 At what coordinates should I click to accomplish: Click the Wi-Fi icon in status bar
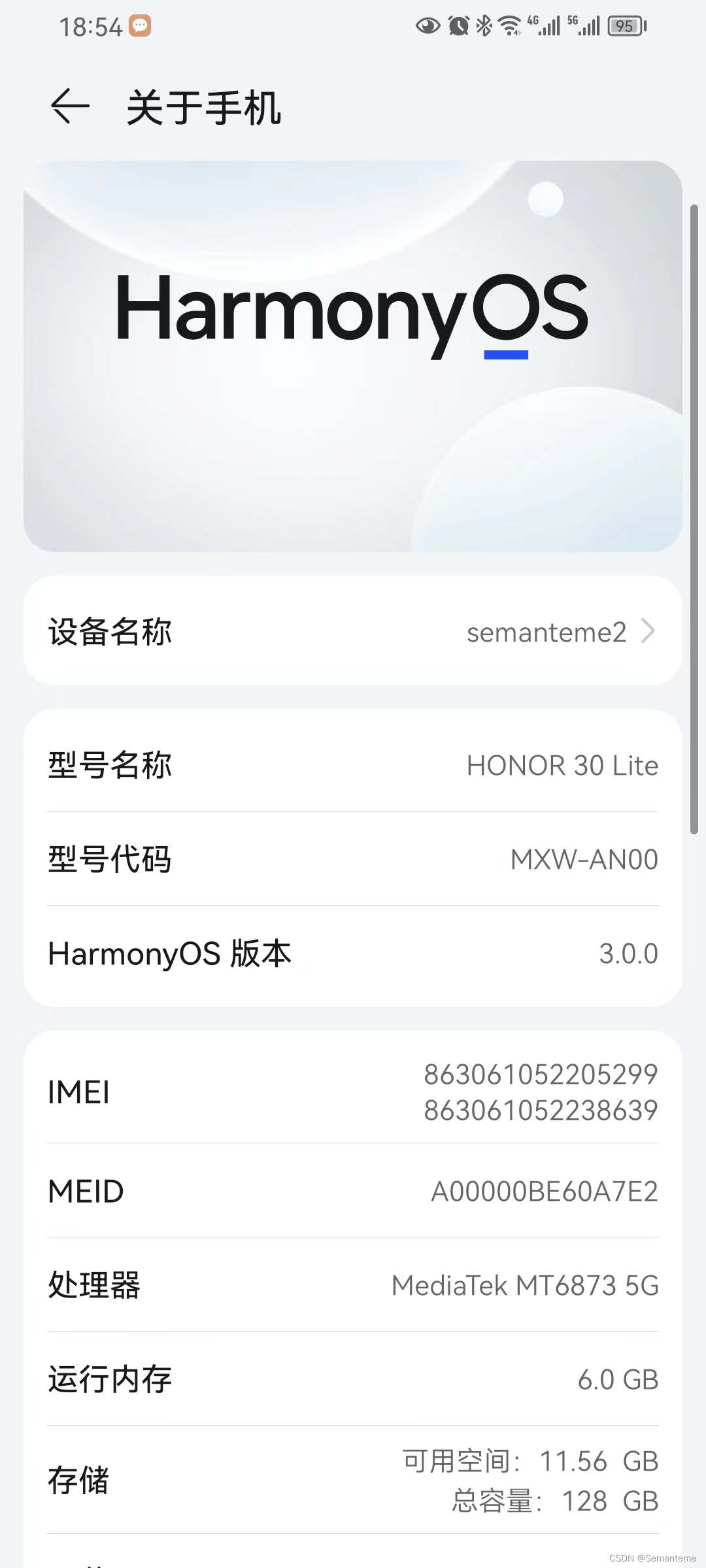coord(509,26)
